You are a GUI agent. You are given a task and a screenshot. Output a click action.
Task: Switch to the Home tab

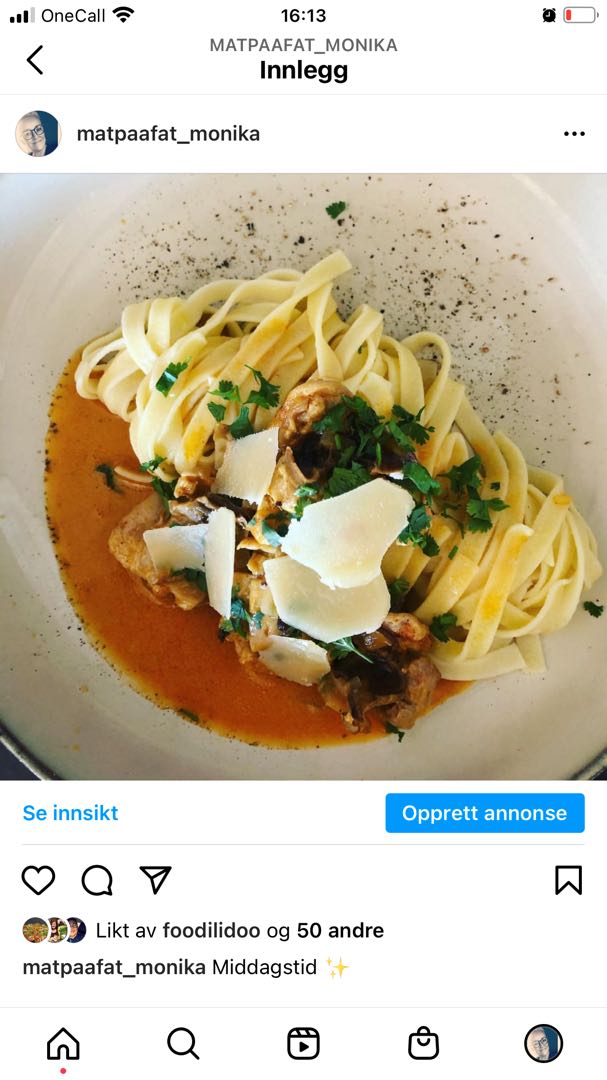pyautogui.click(x=63, y=1044)
